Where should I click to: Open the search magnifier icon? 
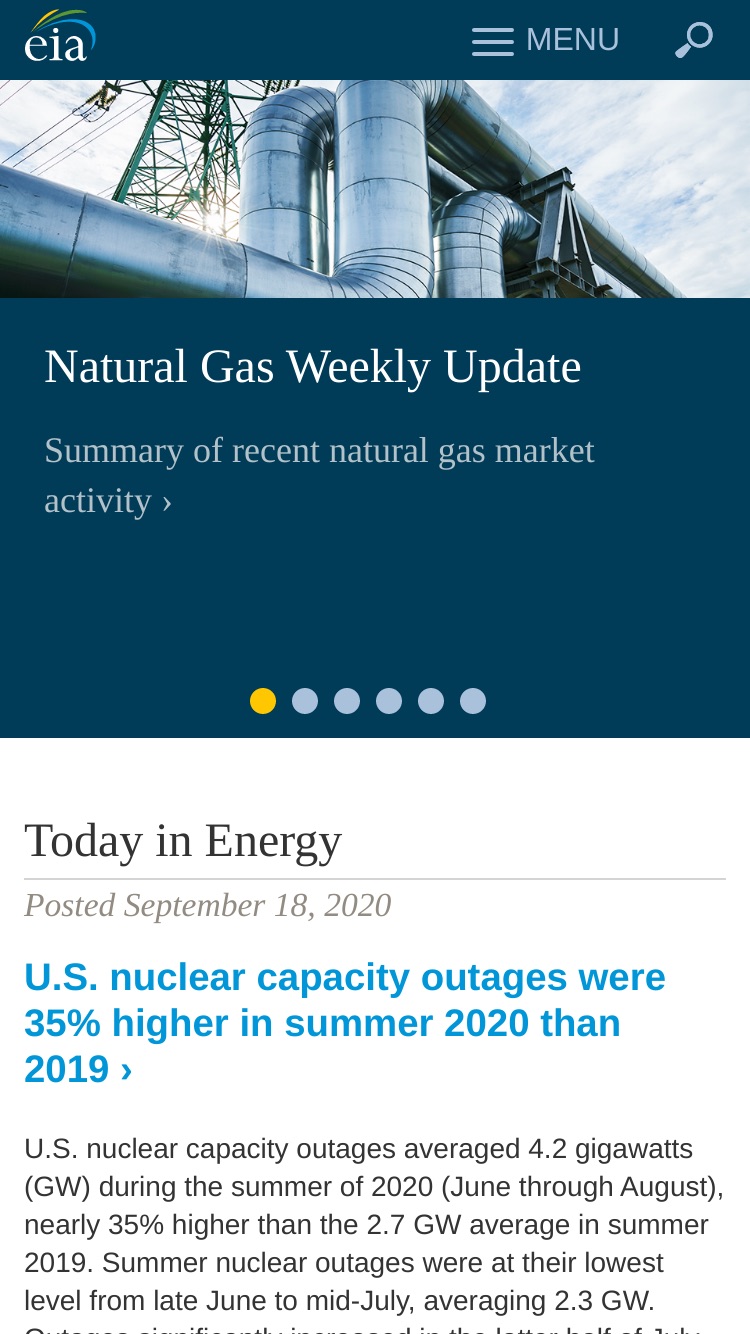coord(694,40)
